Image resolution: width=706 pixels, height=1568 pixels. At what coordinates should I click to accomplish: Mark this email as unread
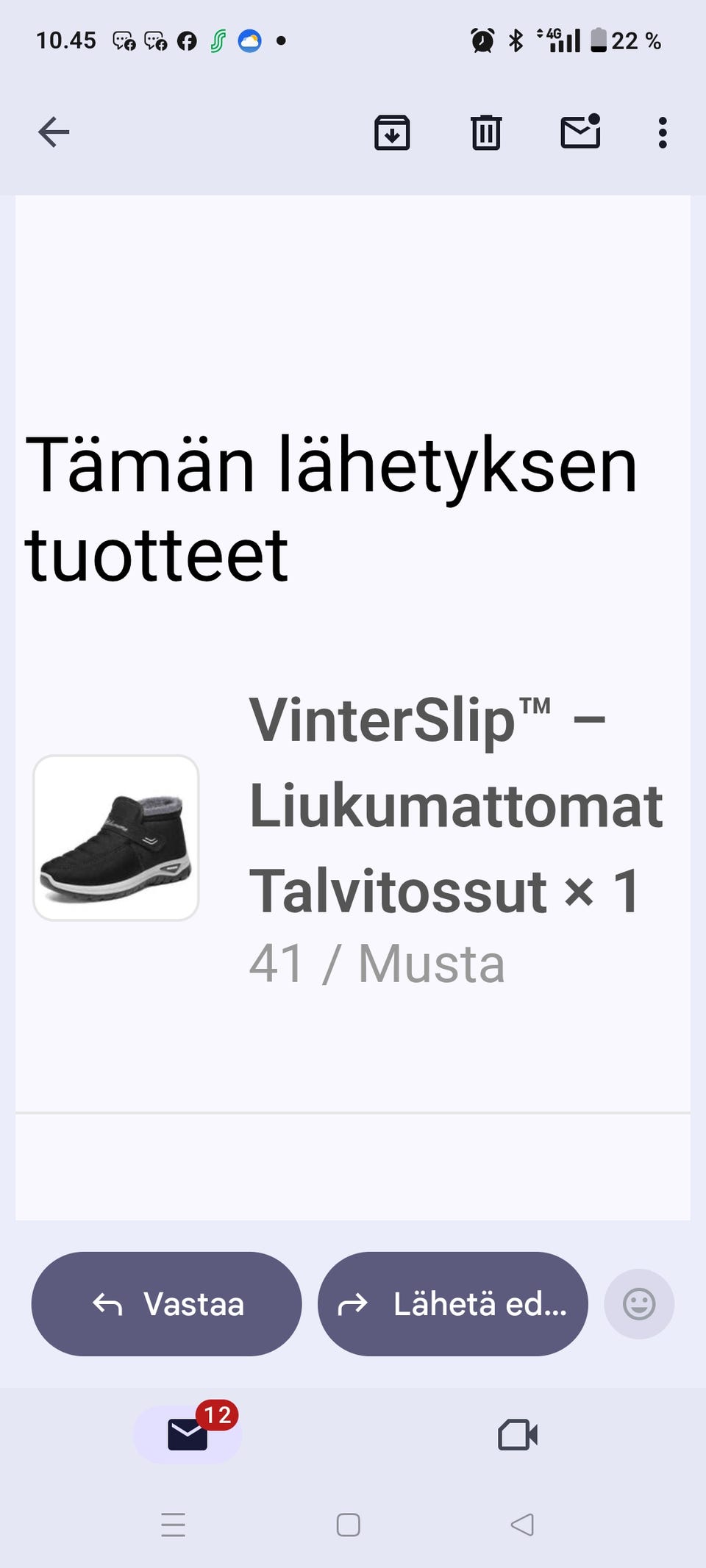point(580,132)
